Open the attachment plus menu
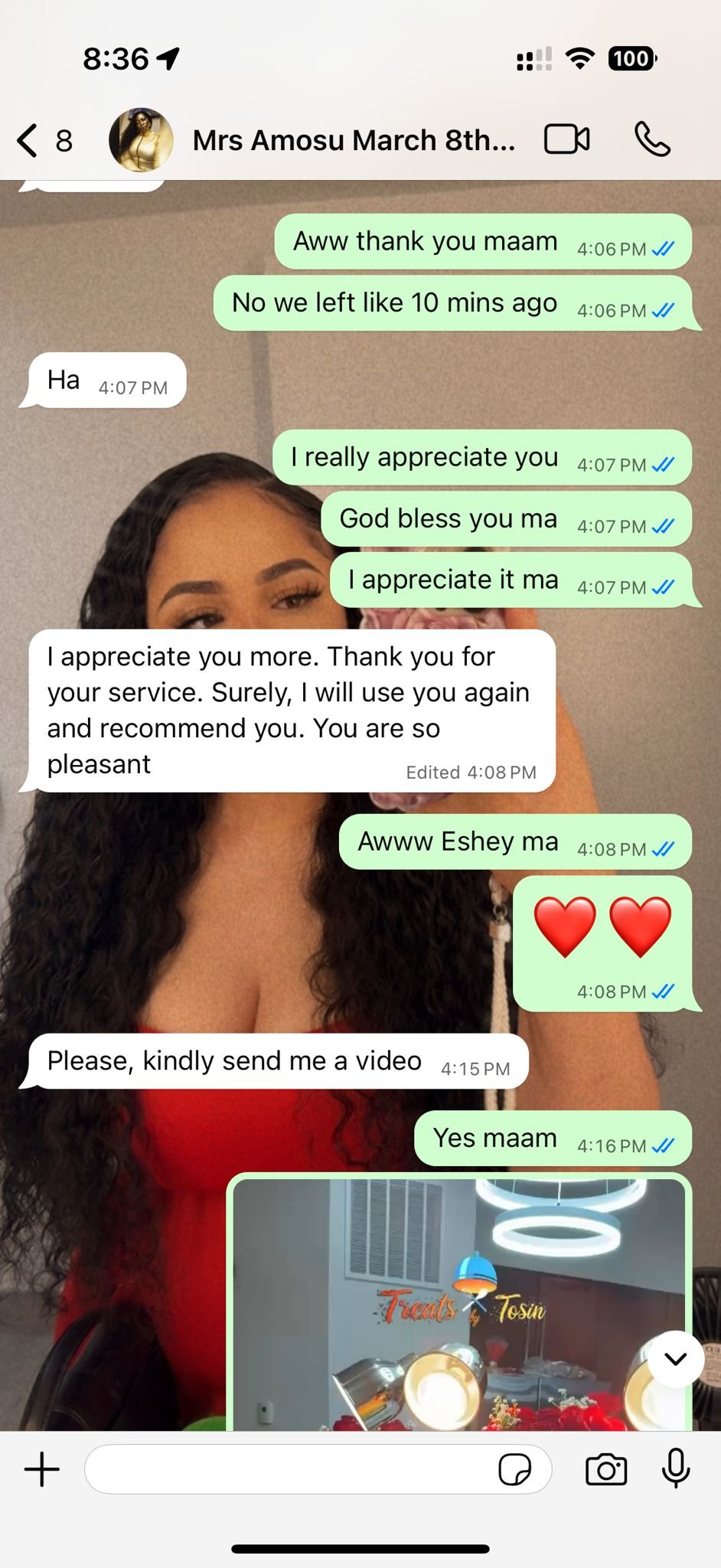The image size is (721, 1568). click(42, 1469)
